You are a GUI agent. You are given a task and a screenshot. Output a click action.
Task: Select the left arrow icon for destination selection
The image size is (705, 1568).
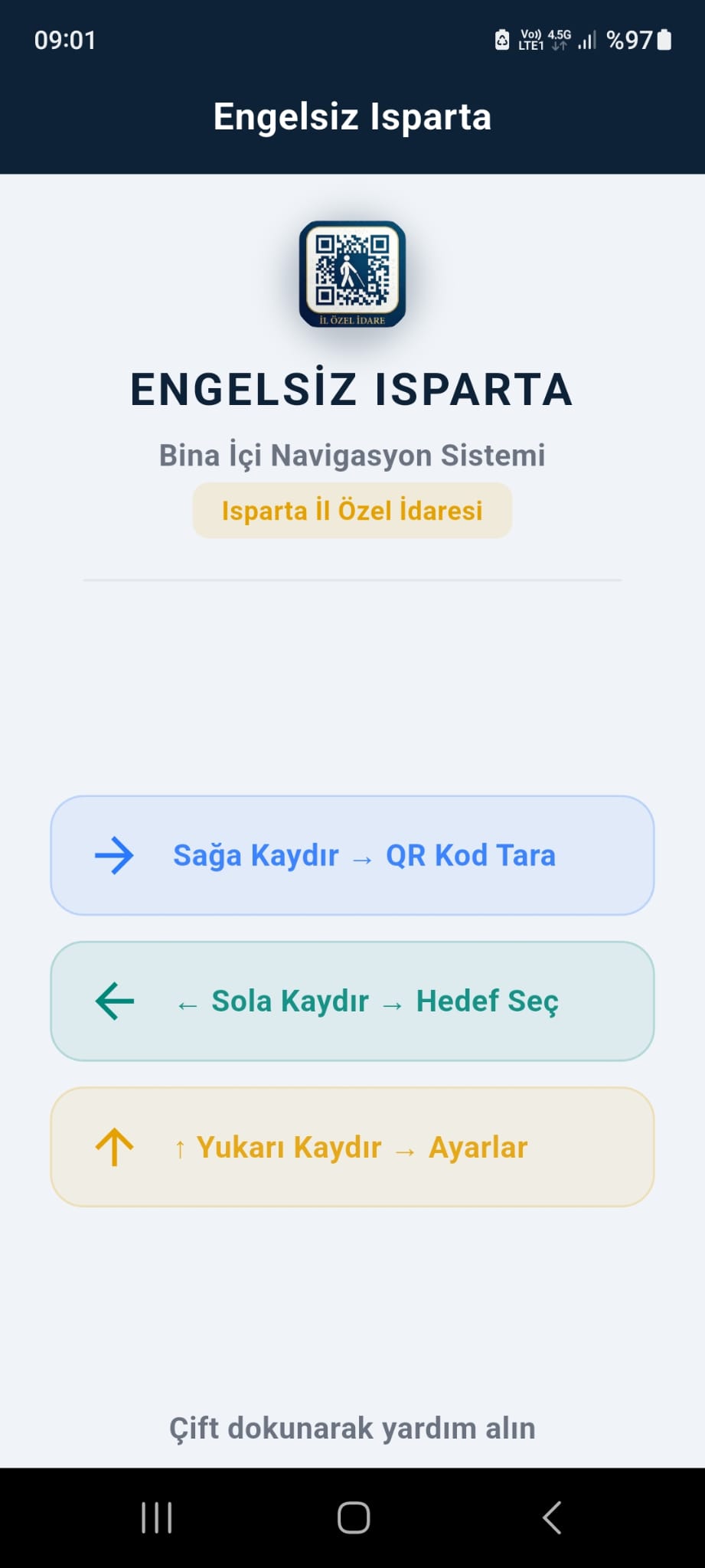point(113,1000)
